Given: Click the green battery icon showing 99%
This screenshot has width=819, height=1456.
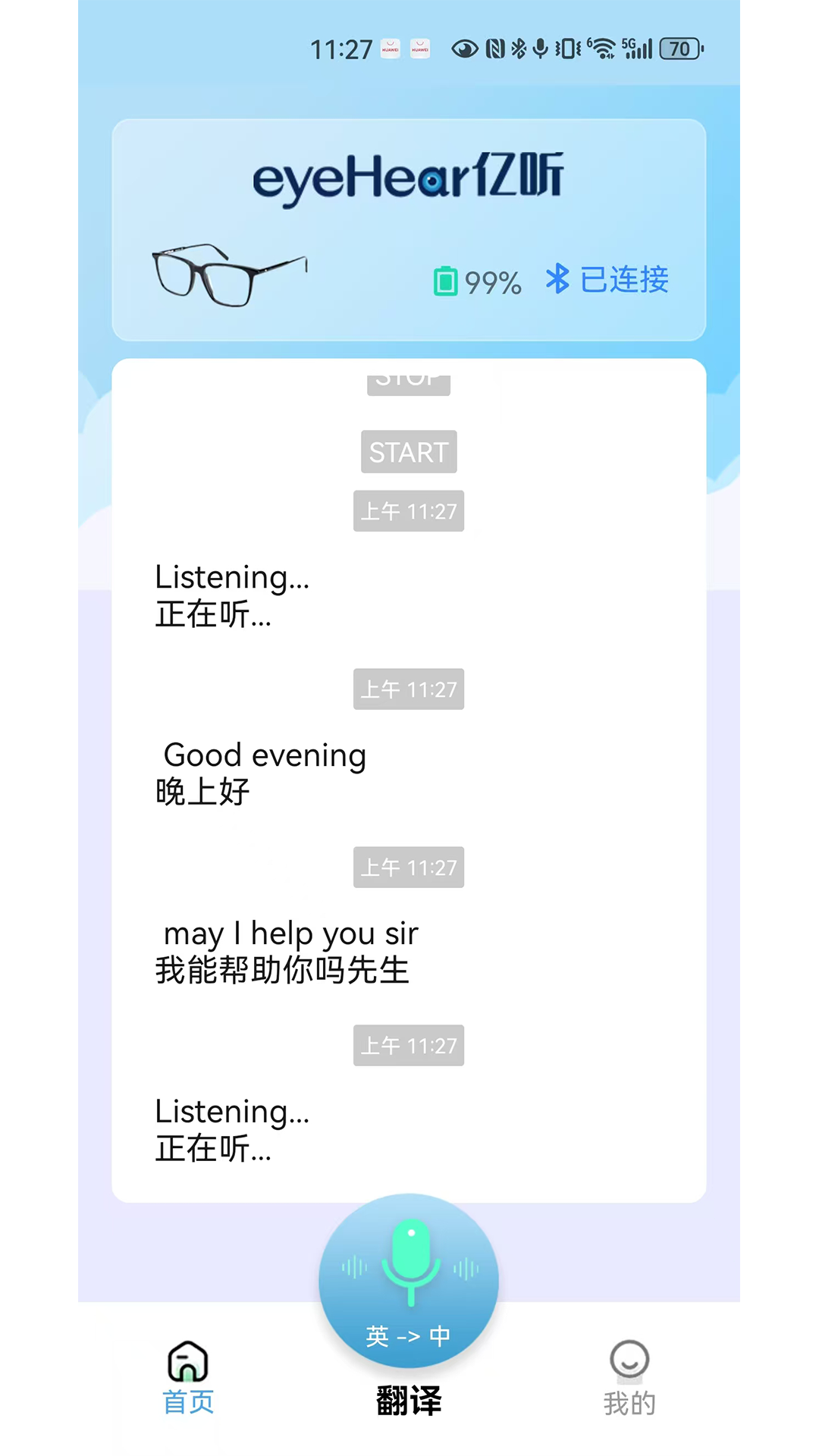Looking at the screenshot, I should pyautogui.click(x=447, y=281).
